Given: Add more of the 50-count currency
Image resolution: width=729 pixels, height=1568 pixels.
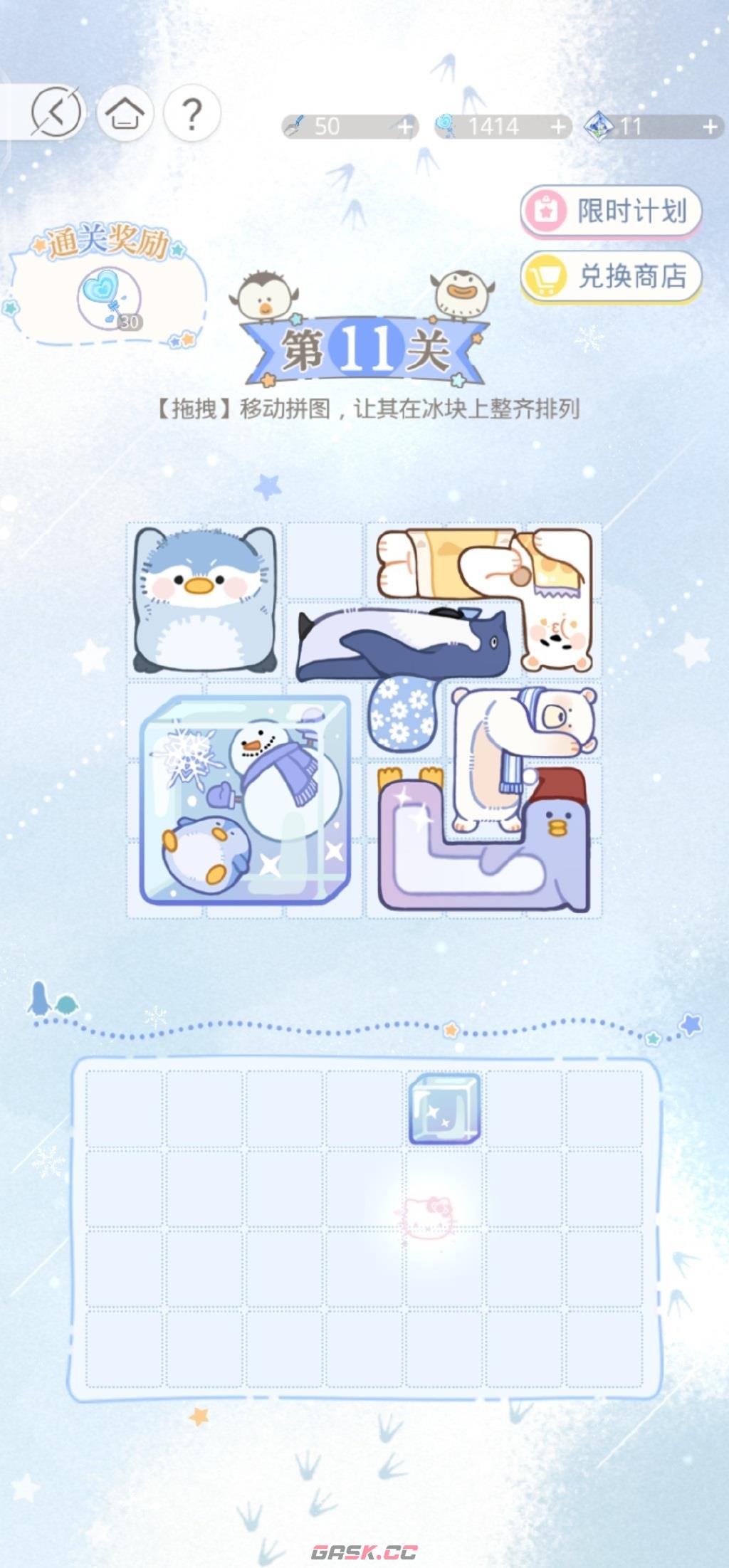Looking at the screenshot, I should coord(405,127).
